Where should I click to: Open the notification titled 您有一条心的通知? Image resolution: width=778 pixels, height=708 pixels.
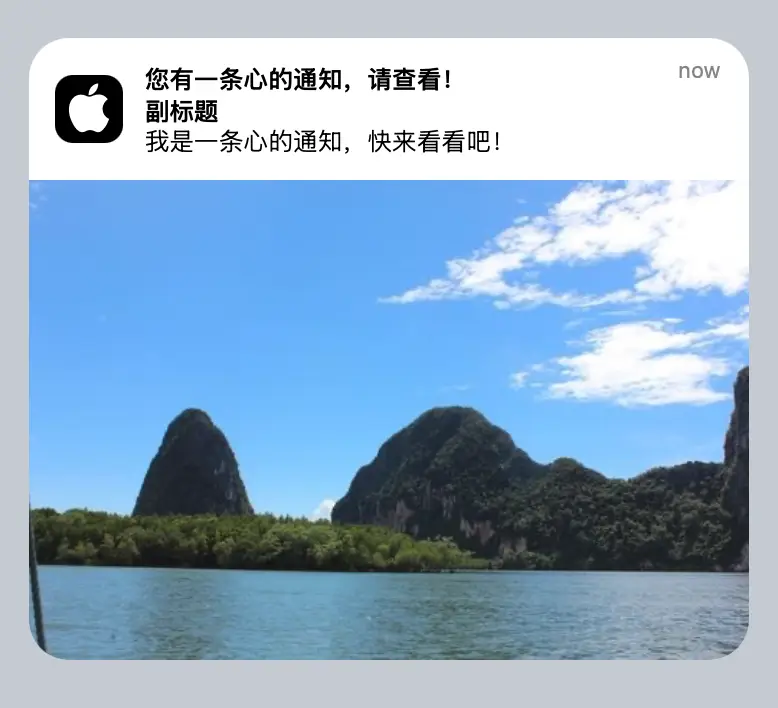click(298, 80)
